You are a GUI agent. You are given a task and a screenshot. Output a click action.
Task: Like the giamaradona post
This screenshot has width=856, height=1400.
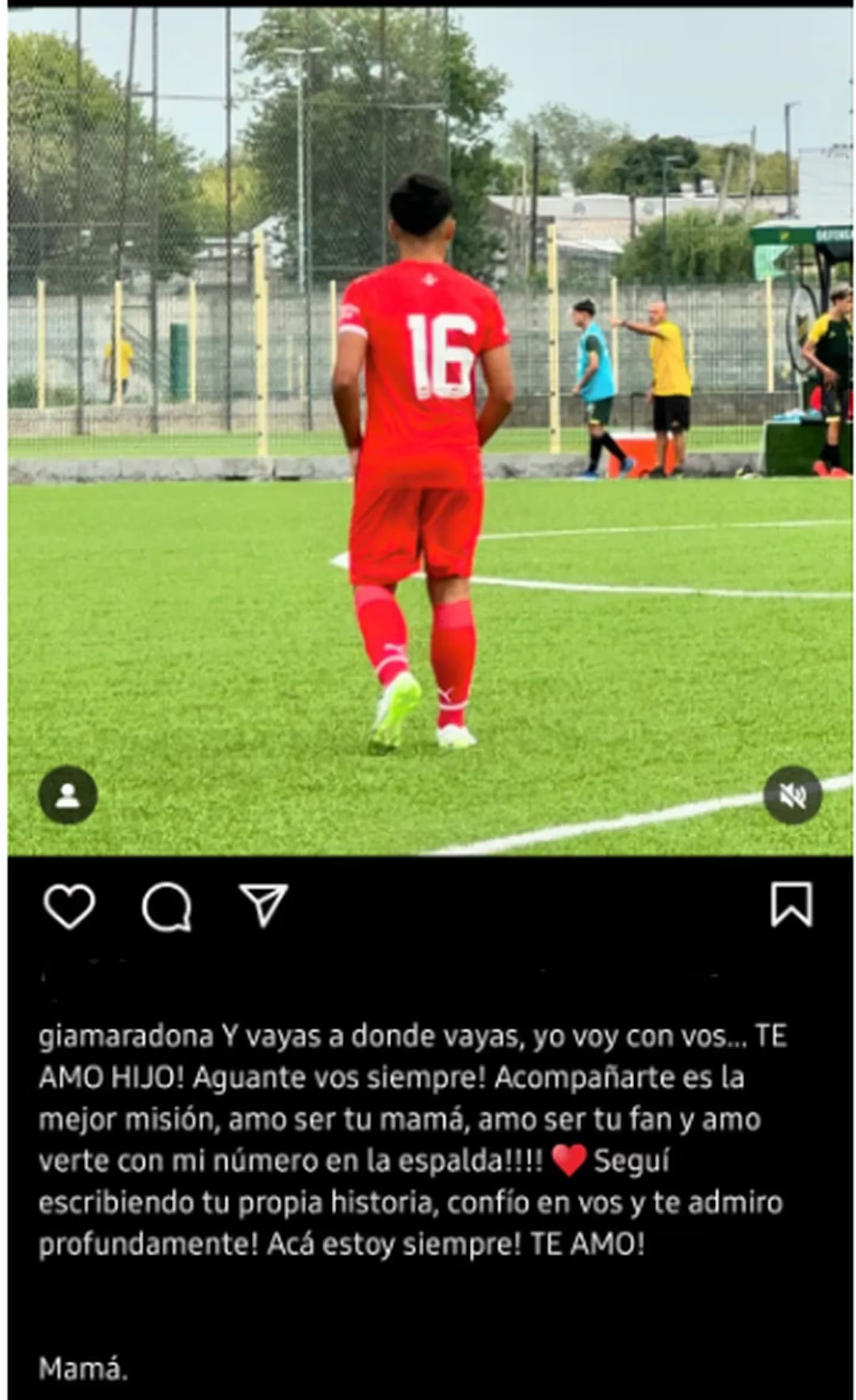69,906
